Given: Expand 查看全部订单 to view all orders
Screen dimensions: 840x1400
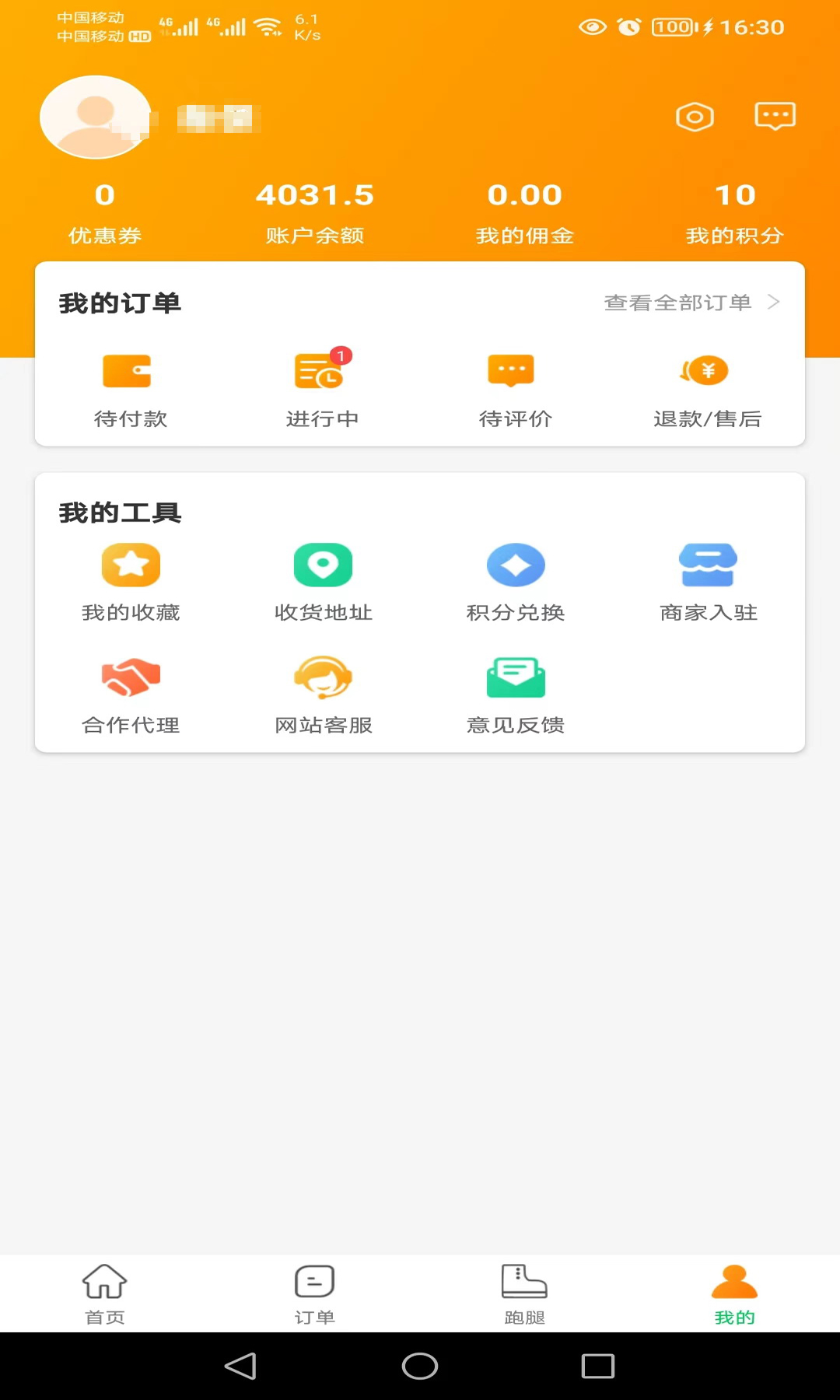Looking at the screenshot, I should click(689, 303).
